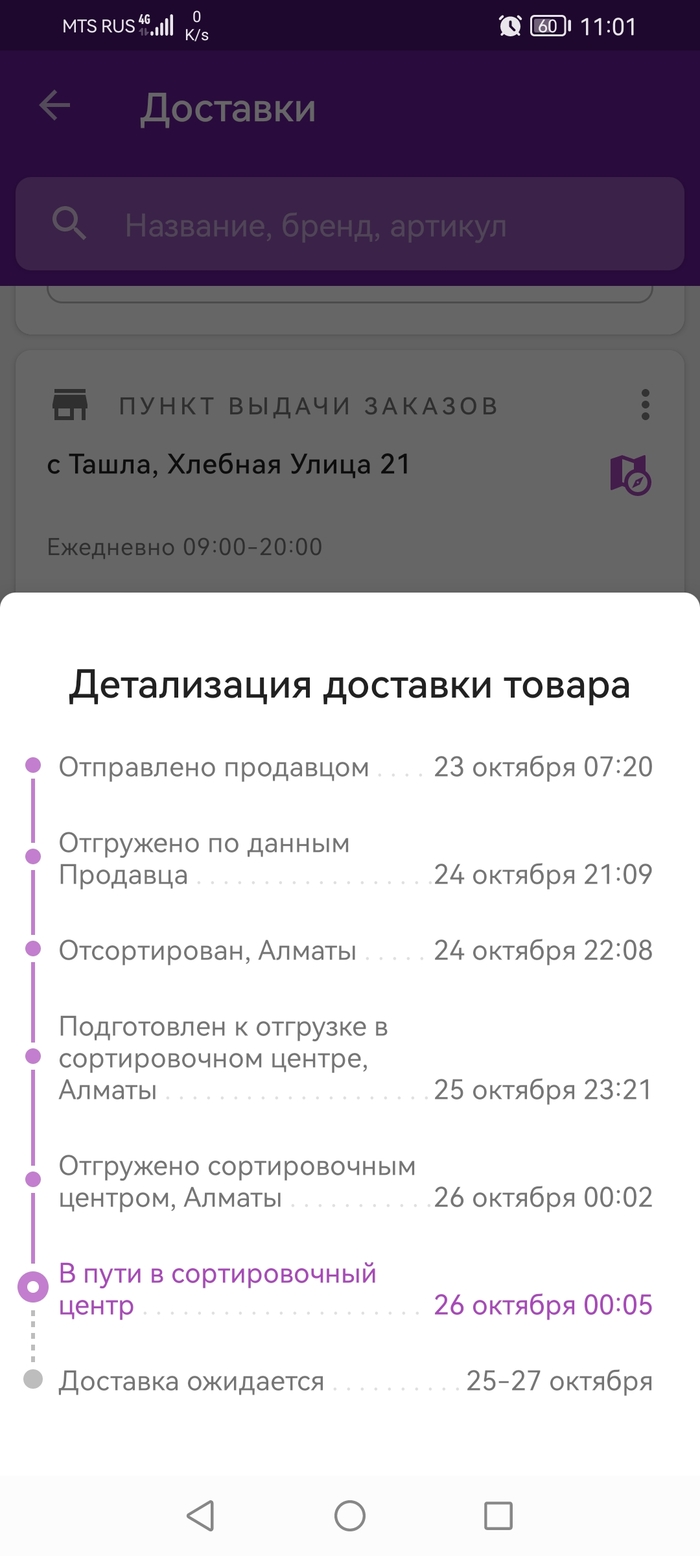
Task: Go back from the Доставки screen
Action: click(55, 107)
